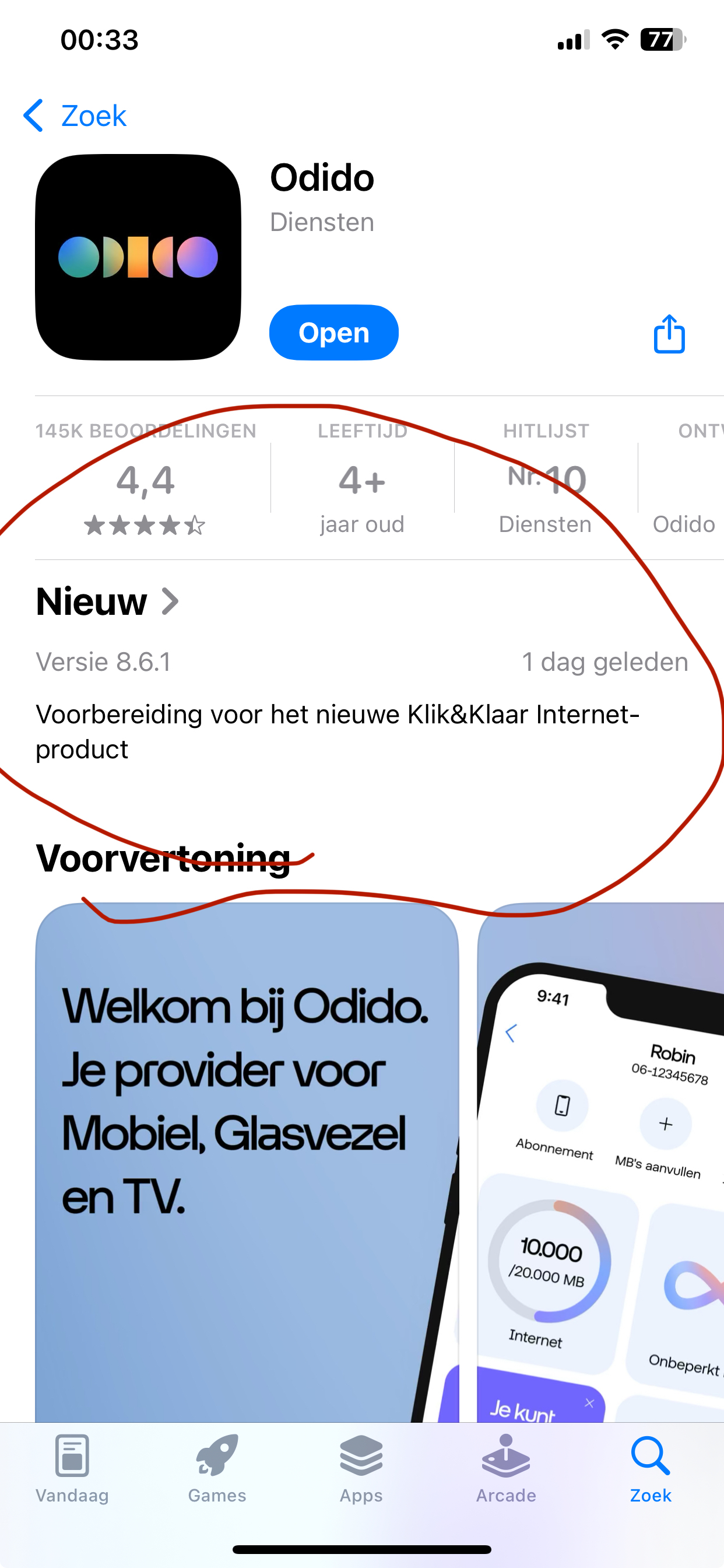Viewport: 724px width, 1568px height.
Task: Open the Odido app
Action: coord(333,332)
